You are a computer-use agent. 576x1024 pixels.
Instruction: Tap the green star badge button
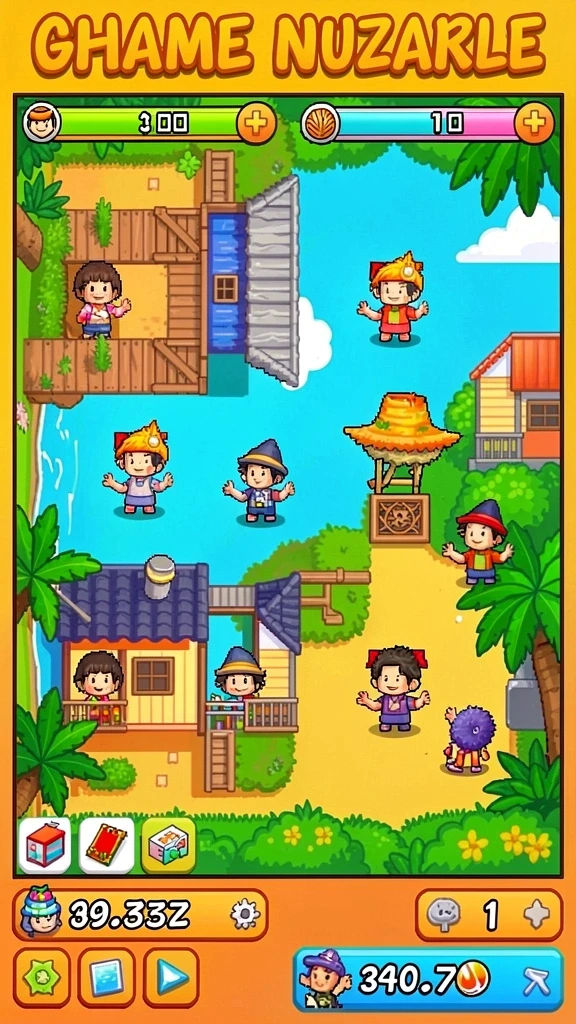pos(42,977)
